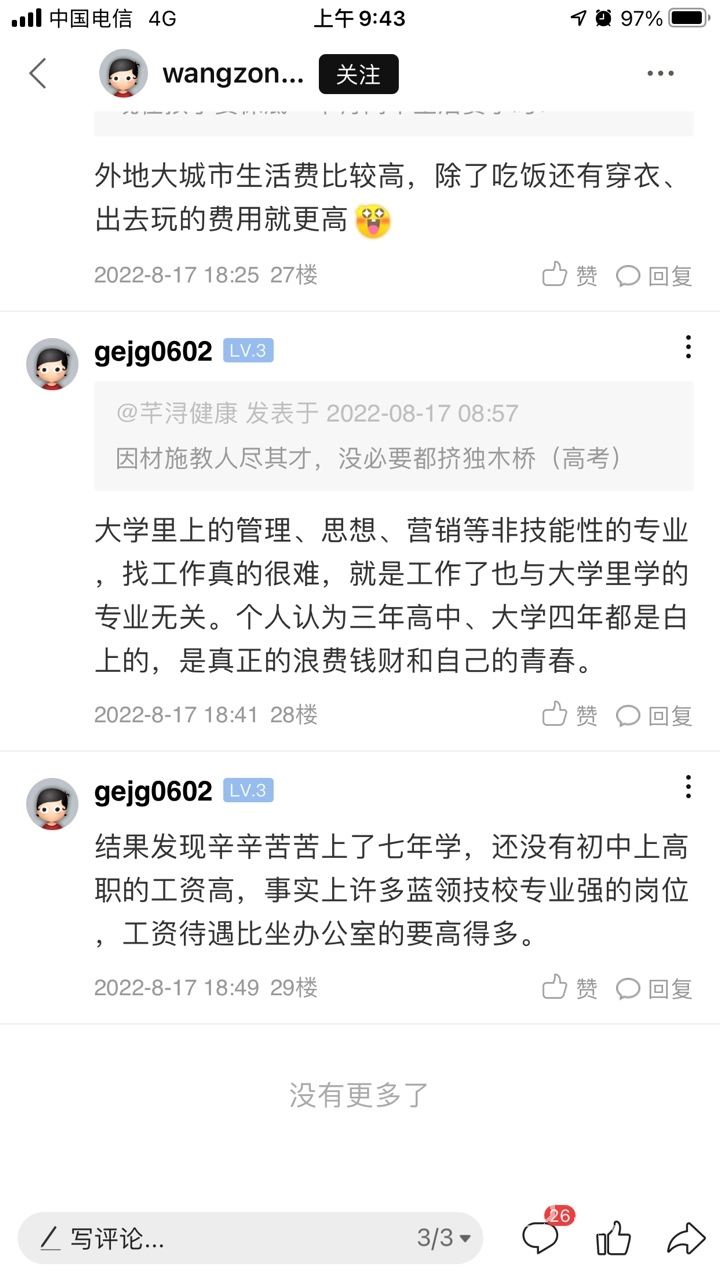Reply to the 27楼 comment
The height and width of the screenshot is (1280, 720).
click(x=655, y=275)
